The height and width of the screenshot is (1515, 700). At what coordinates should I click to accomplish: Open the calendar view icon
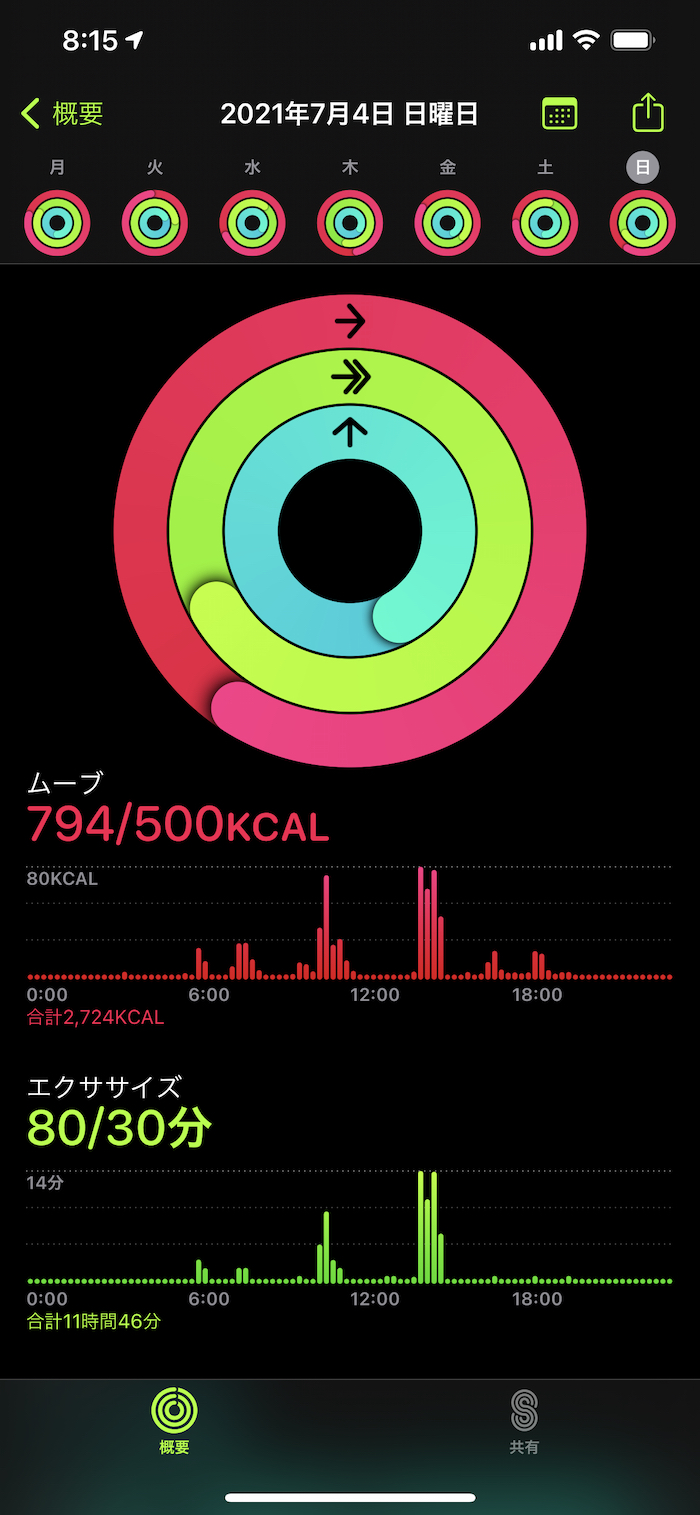click(559, 114)
